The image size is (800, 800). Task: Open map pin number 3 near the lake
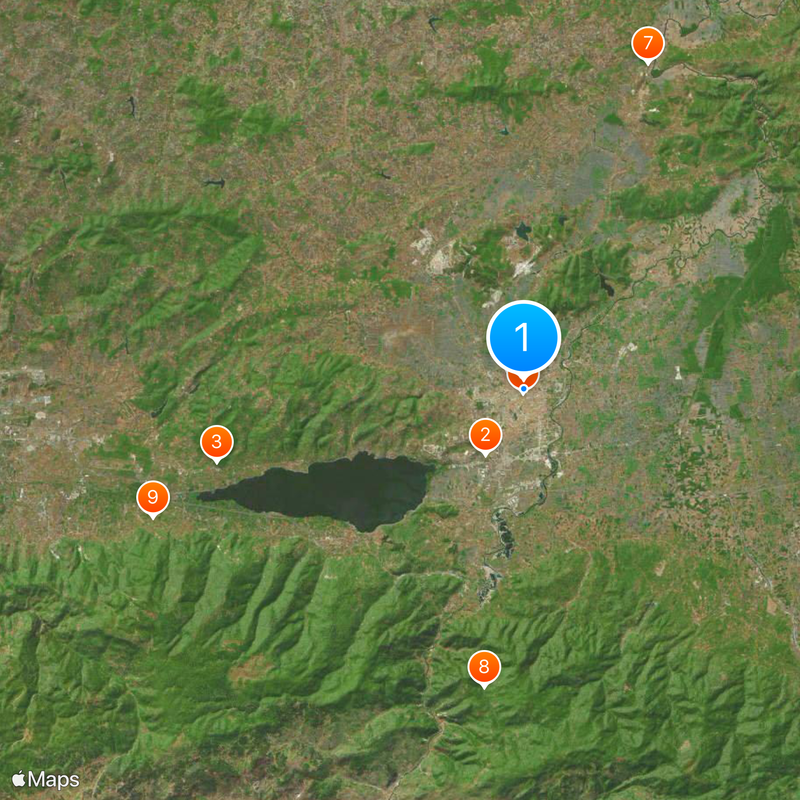coord(217,441)
